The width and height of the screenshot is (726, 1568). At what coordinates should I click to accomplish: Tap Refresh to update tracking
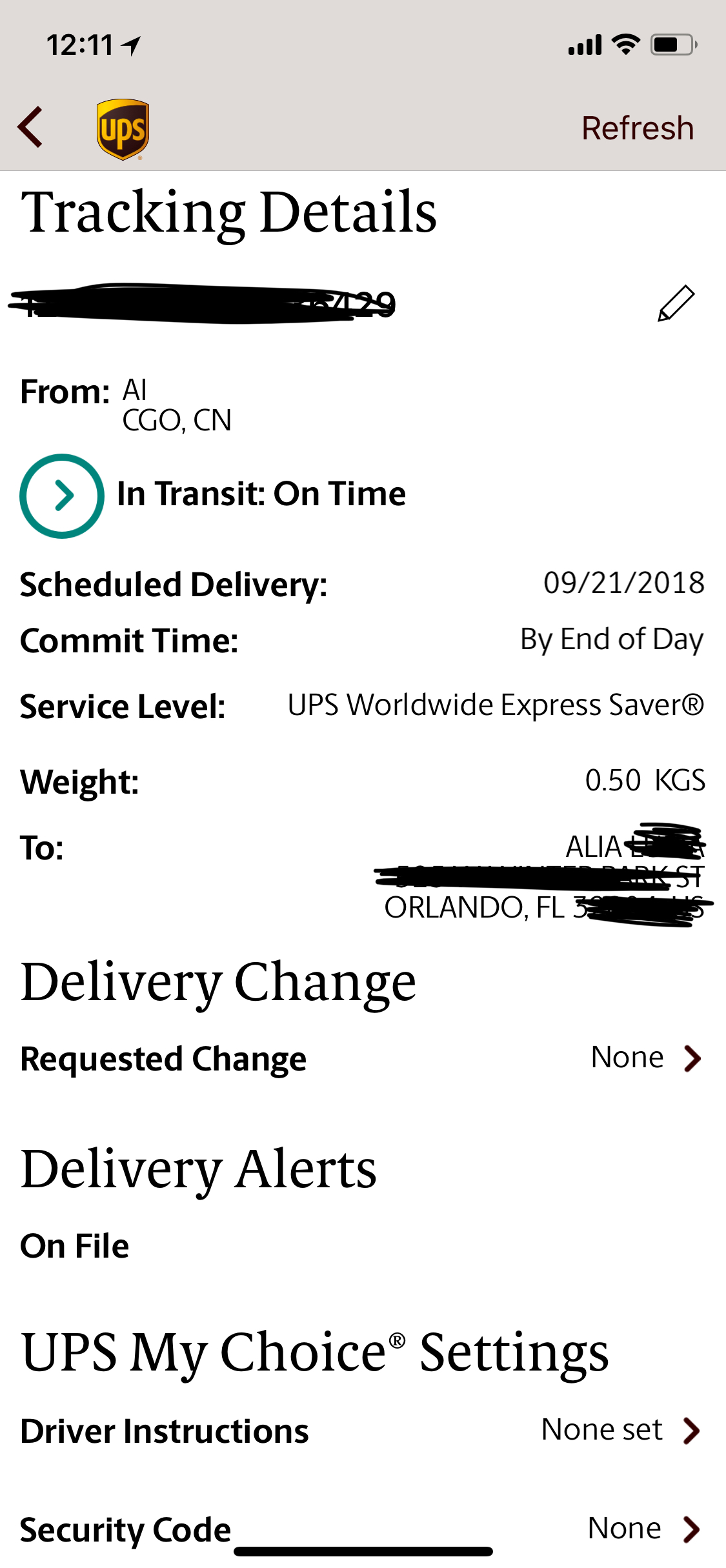click(638, 128)
